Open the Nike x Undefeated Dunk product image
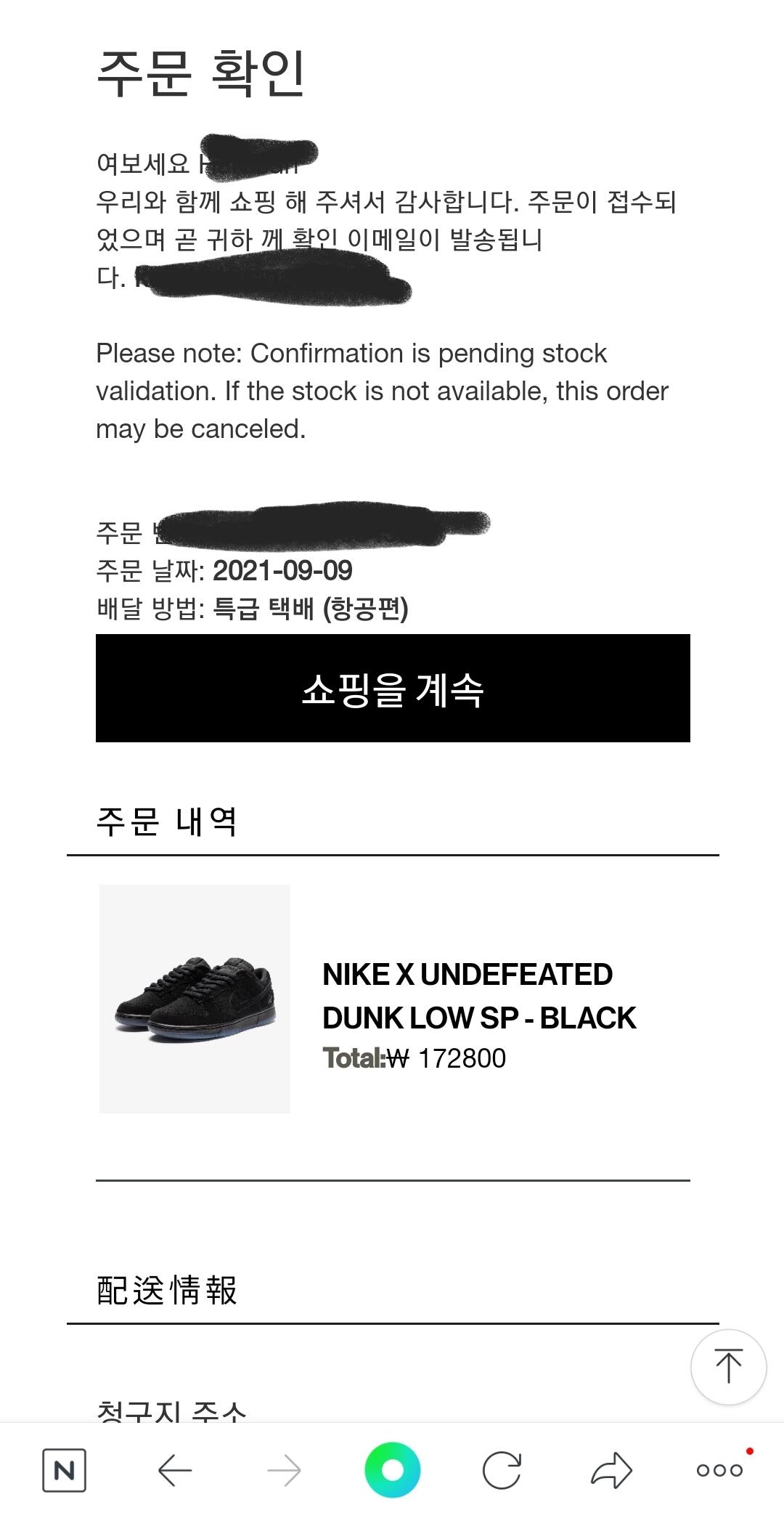The image size is (784, 1518). (195, 999)
